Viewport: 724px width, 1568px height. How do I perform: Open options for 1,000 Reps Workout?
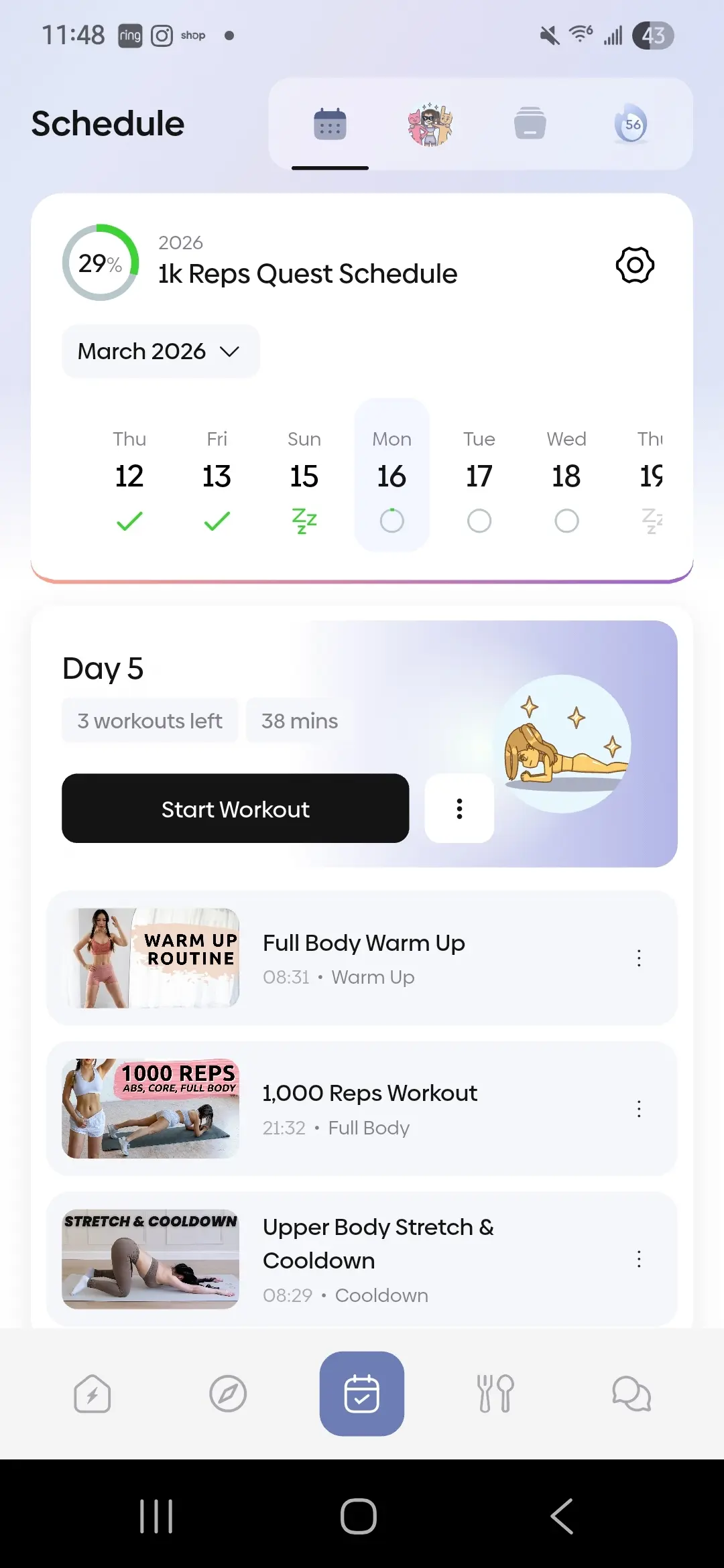(x=639, y=1109)
